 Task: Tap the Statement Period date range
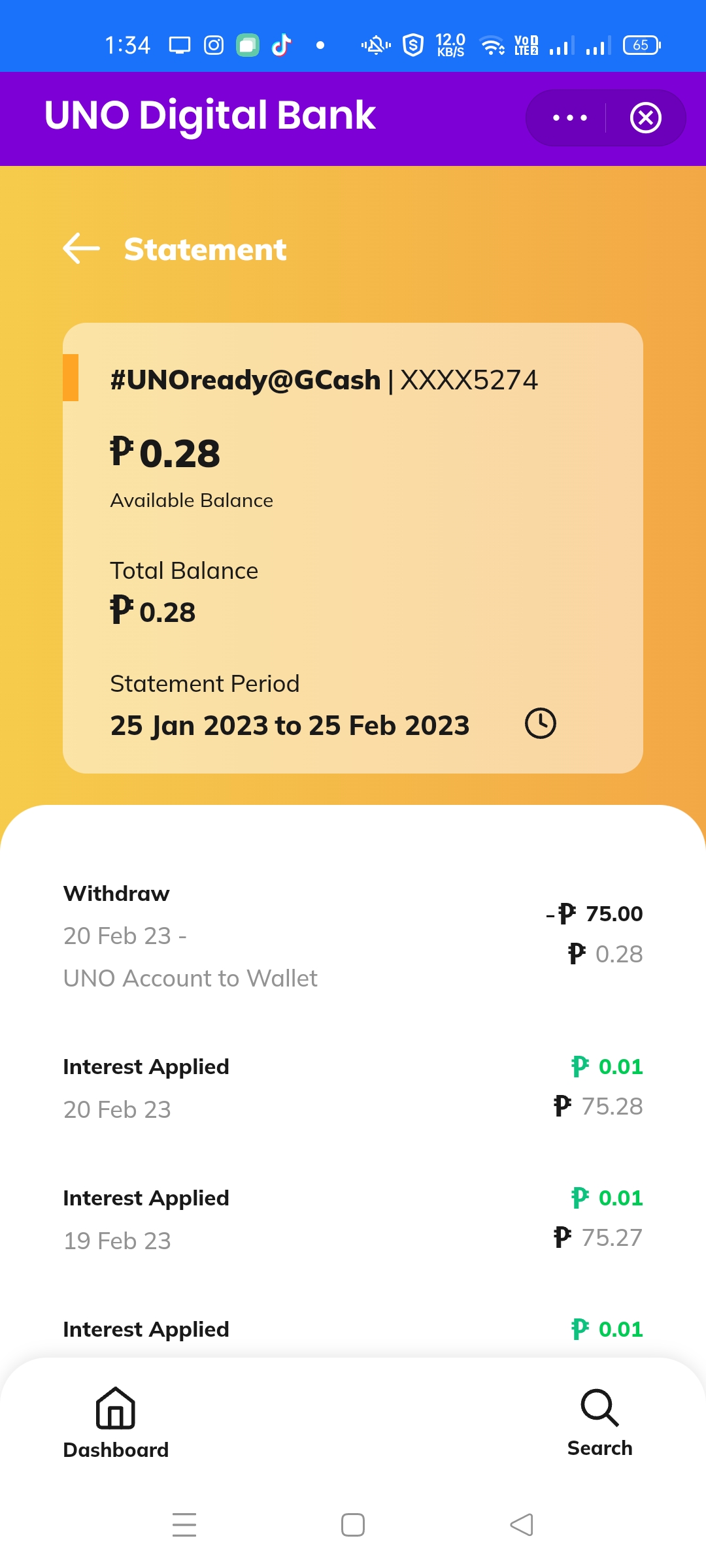pyautogui.click(x=290, y=724)
